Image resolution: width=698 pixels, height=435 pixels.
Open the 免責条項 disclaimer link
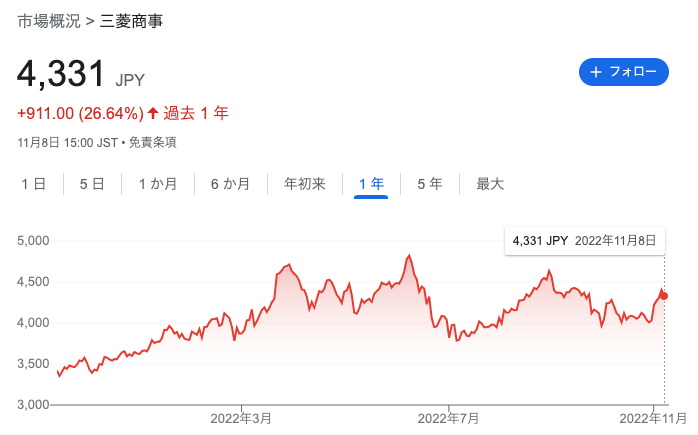[x=151, y=142]
